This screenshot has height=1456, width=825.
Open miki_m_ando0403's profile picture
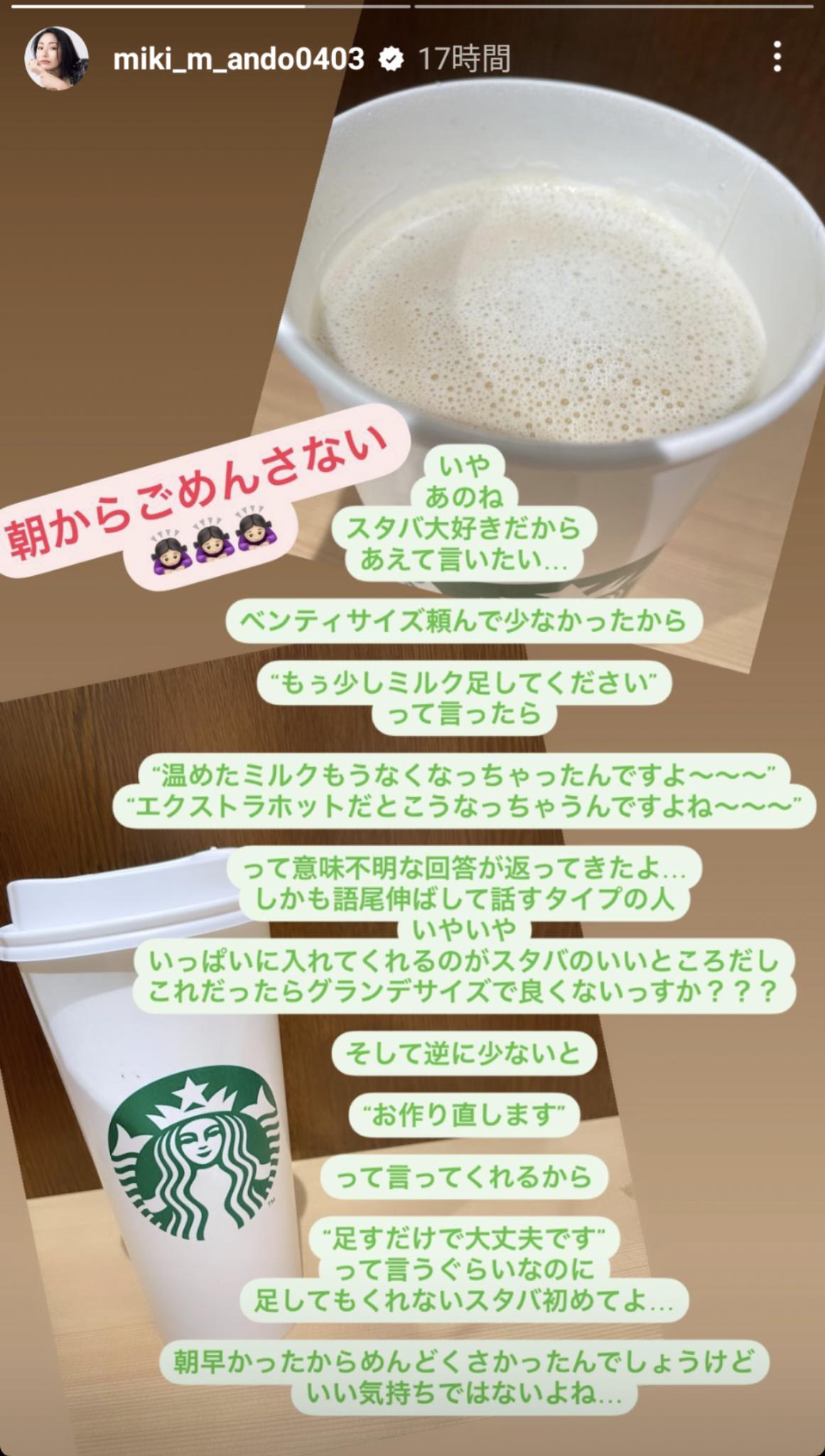(57, 59)
